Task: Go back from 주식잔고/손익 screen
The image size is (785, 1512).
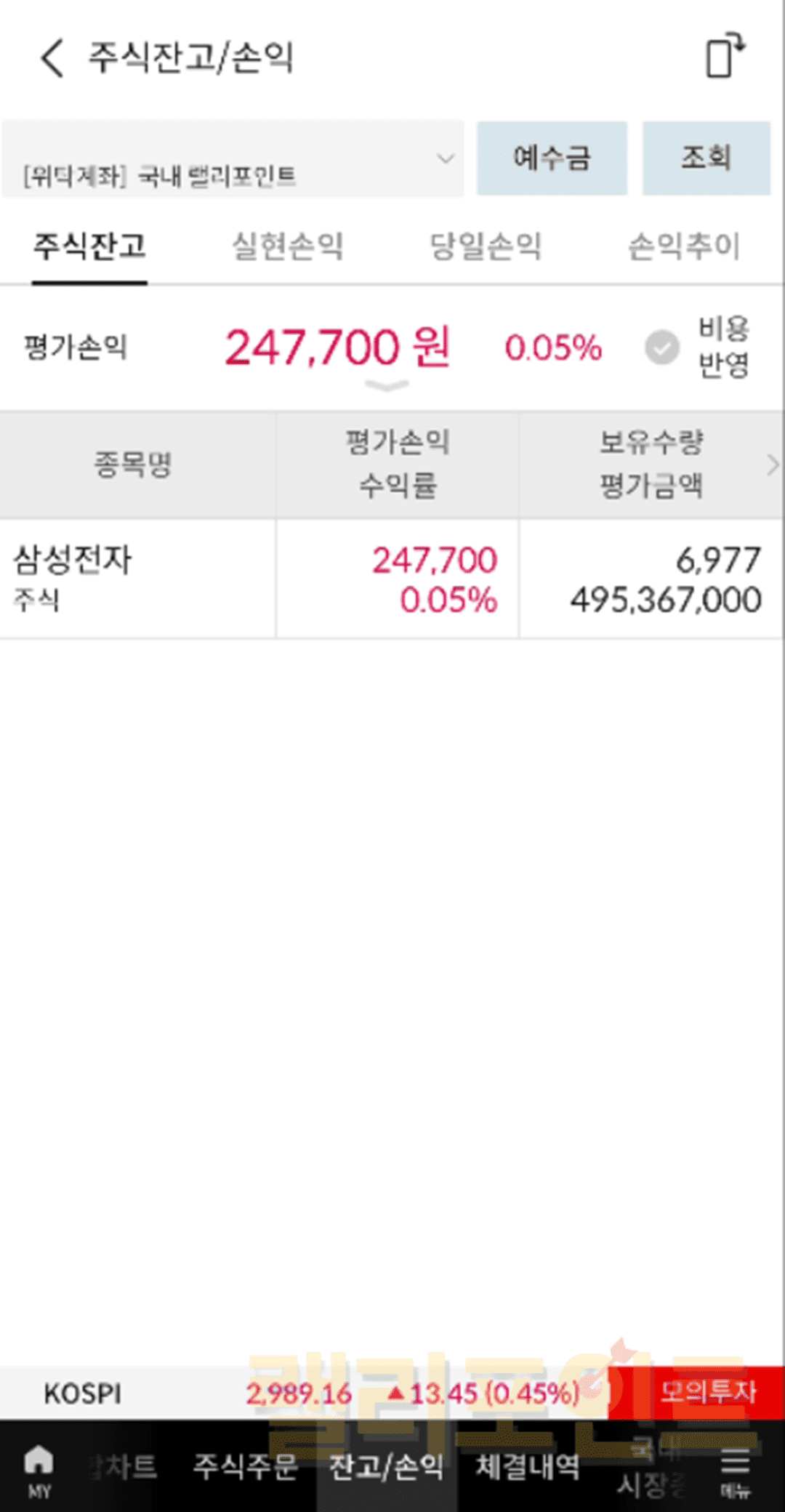Action: point(52,58)
